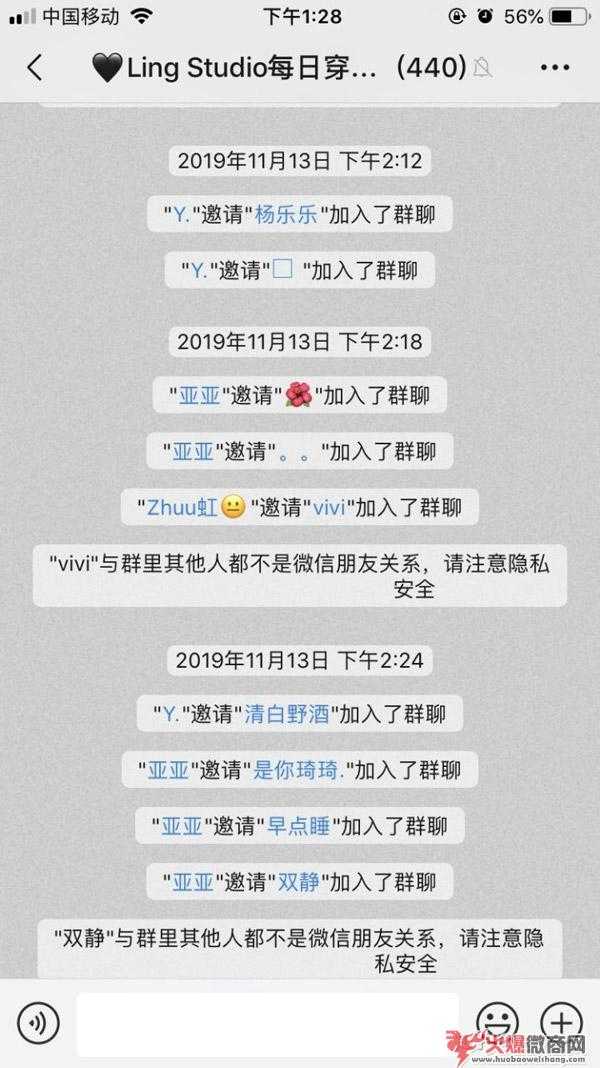Switch to voice message input
Image resolution: width=600 pixels, height=1068 pixels.
(38, 1022)
